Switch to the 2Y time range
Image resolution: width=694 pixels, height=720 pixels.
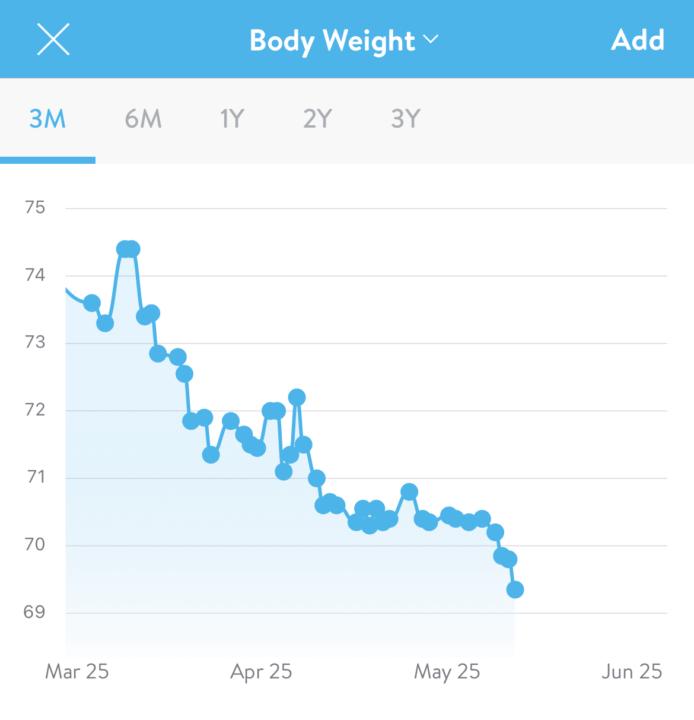[x=317, y=119]
